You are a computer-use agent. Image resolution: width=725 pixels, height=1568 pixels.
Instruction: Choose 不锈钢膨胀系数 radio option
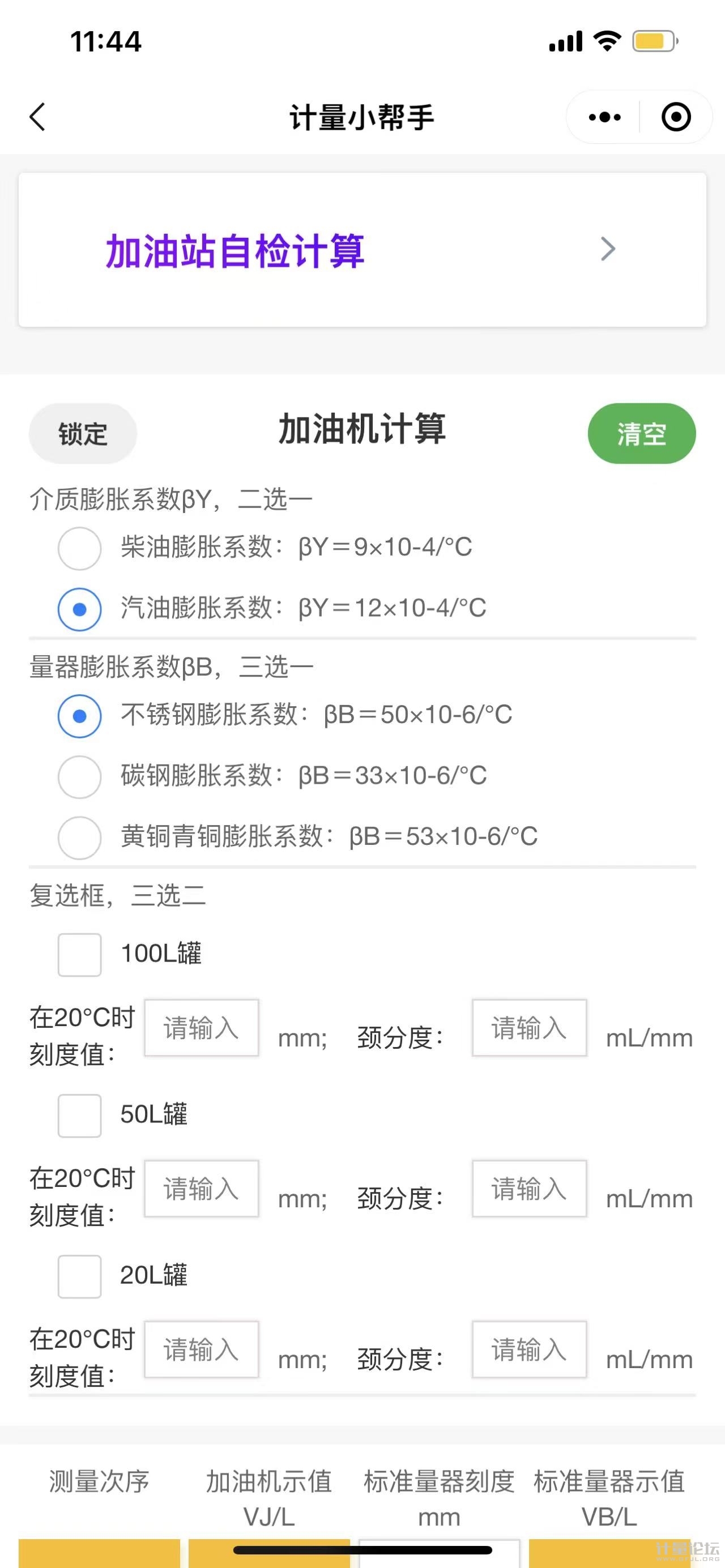[x=80, y=716]
